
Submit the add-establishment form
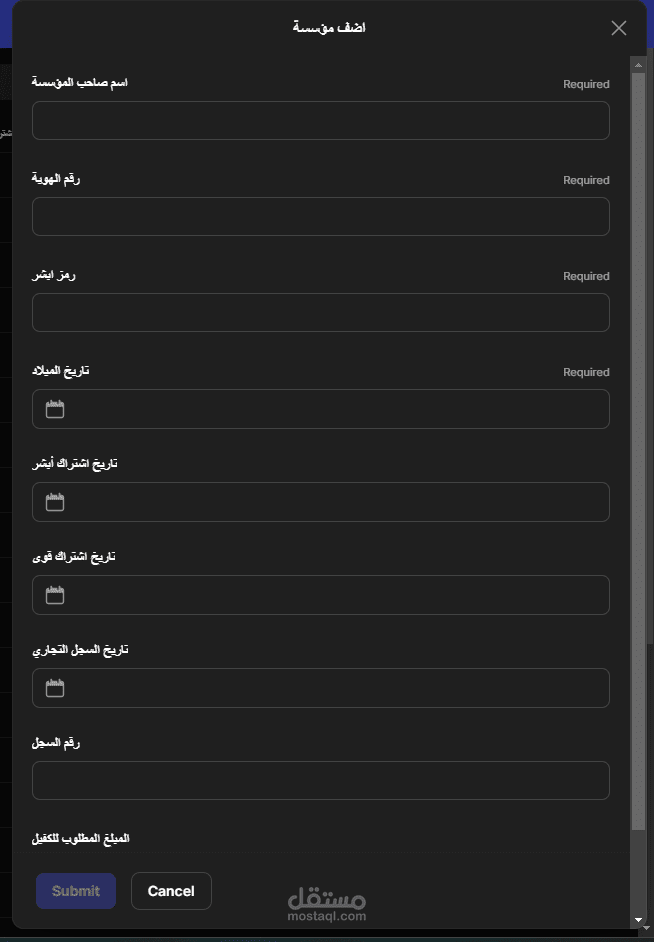tap(76, 891)
